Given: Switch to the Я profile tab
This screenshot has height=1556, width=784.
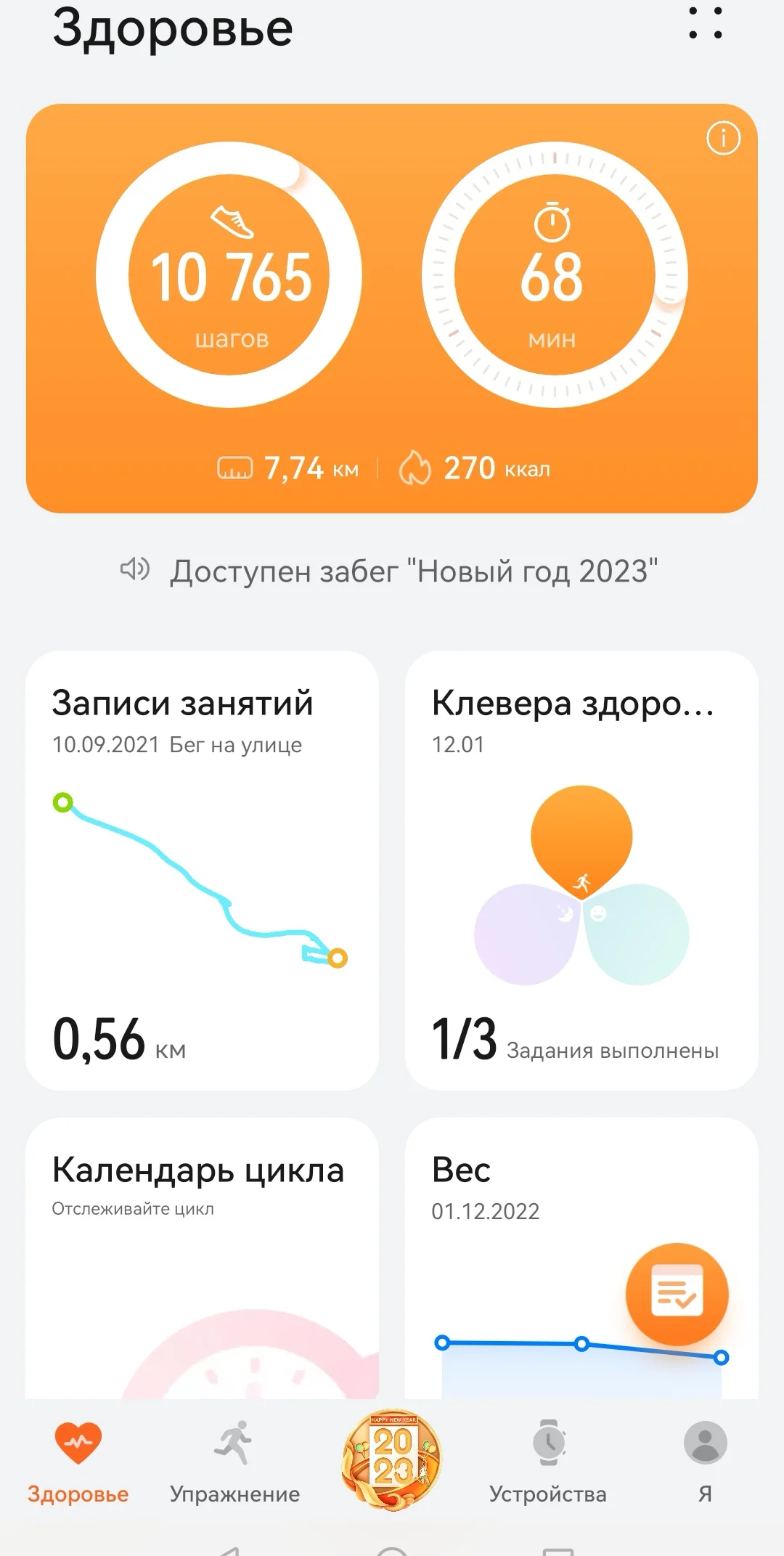Looking at the screenshot, I should 705,1461.
